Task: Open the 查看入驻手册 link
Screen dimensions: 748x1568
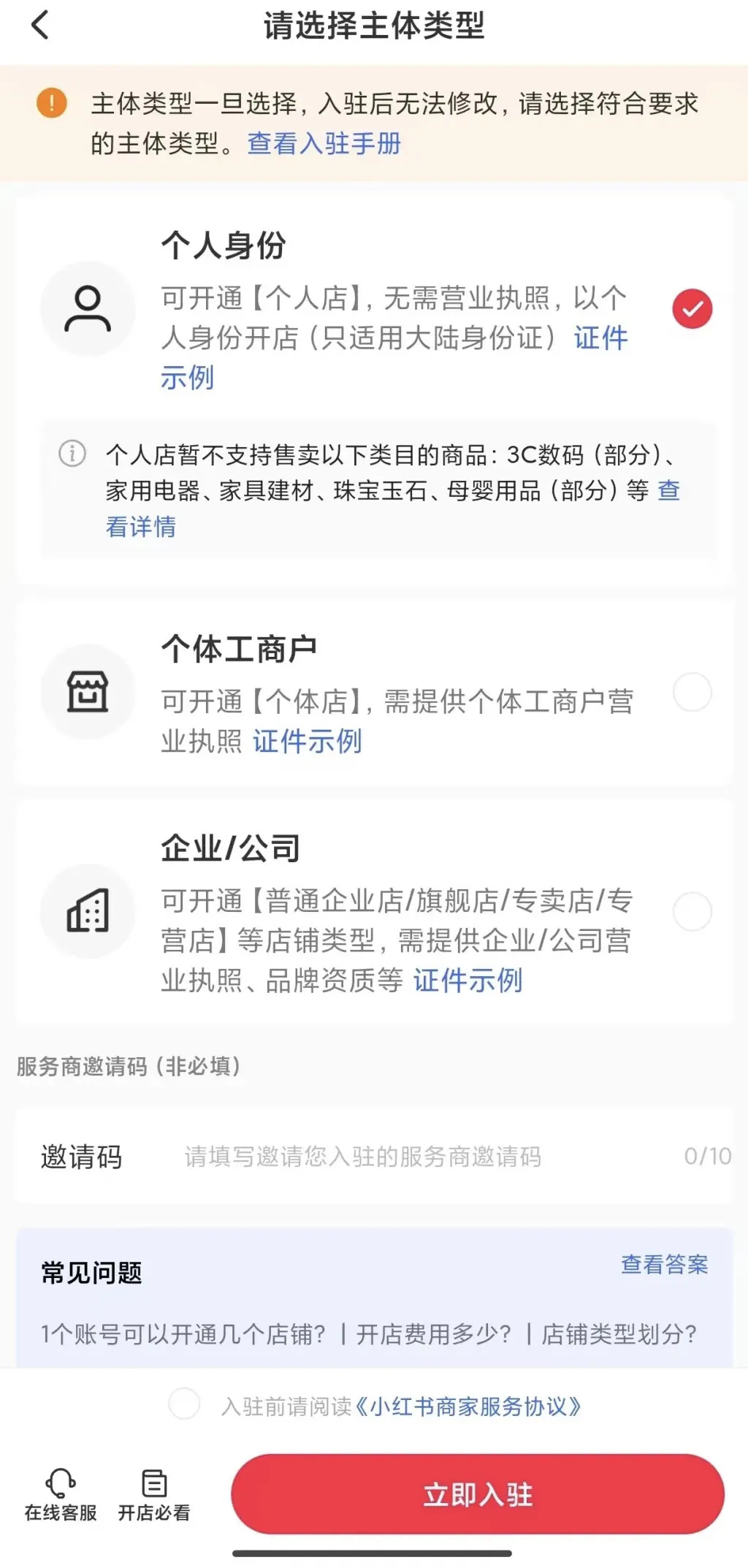Action: point(324,143)
